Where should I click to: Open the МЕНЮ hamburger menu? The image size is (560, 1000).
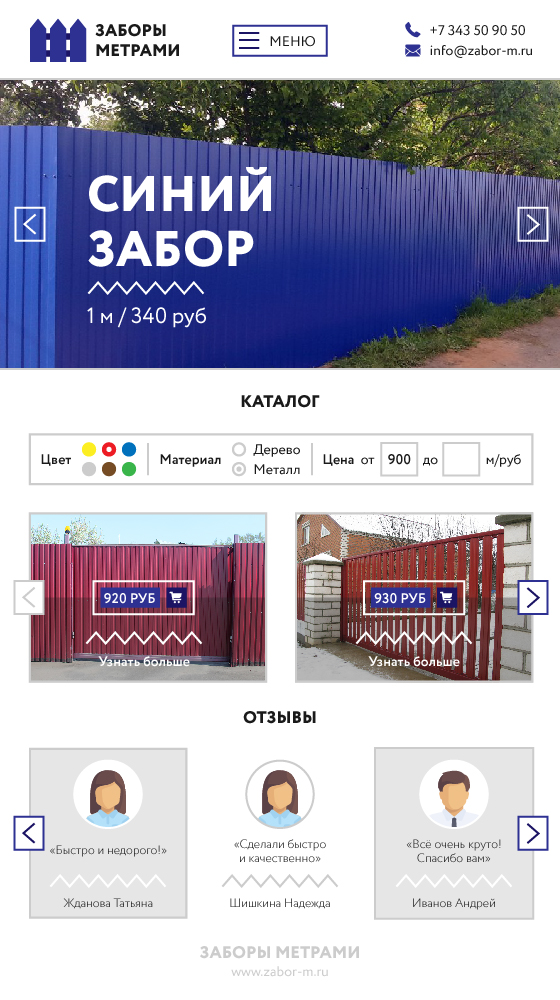279,41
